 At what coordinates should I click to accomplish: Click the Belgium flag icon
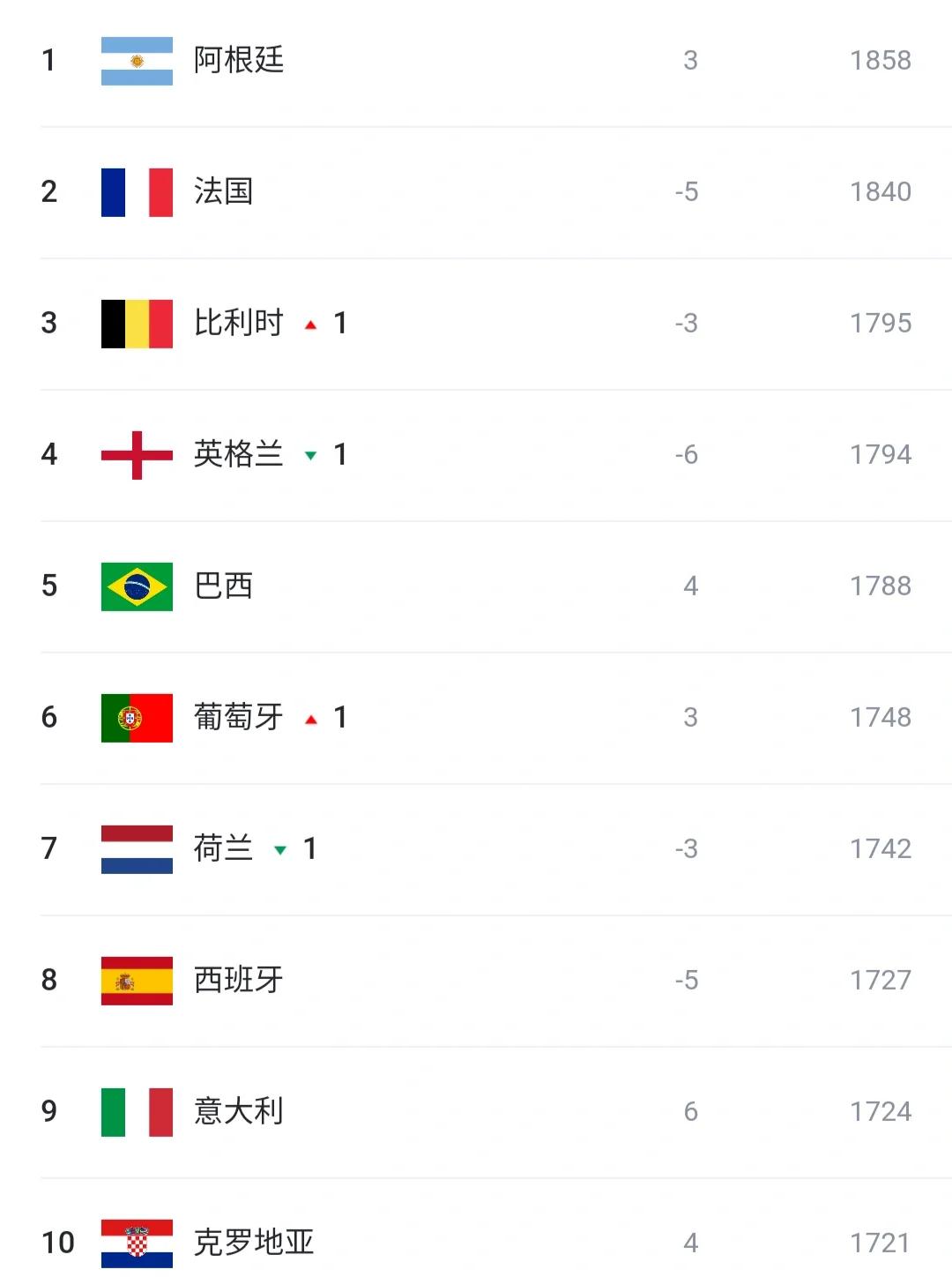pyautogui.click(x=137, y=322)
